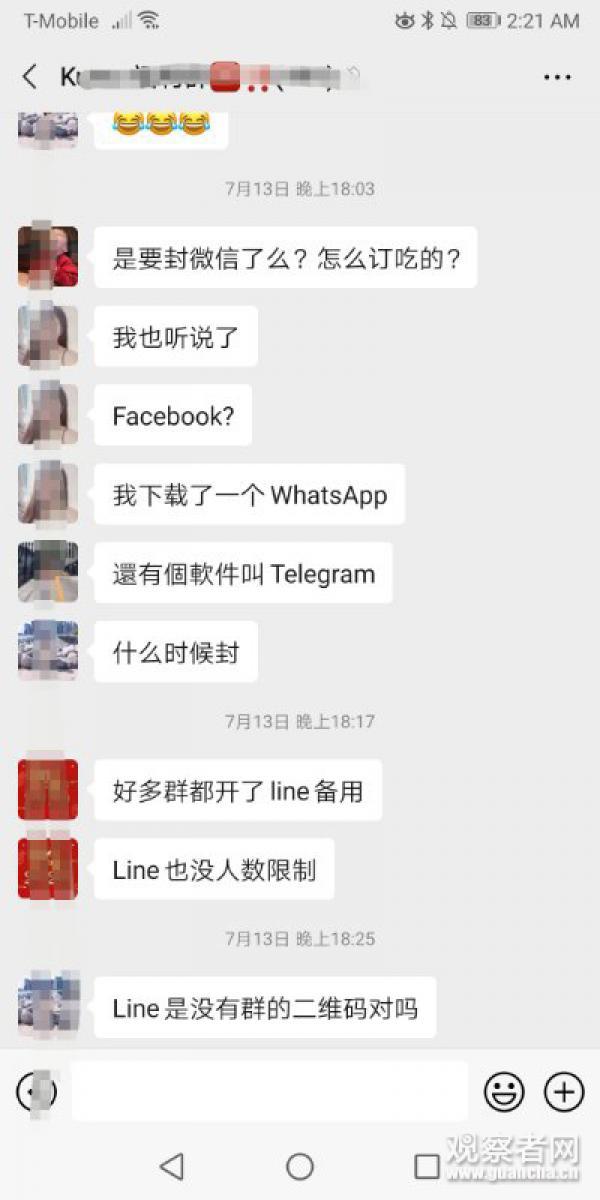This screenshot has height=1200, width=600.
Task: Tap the message input field
Action: coord(270,1091)
